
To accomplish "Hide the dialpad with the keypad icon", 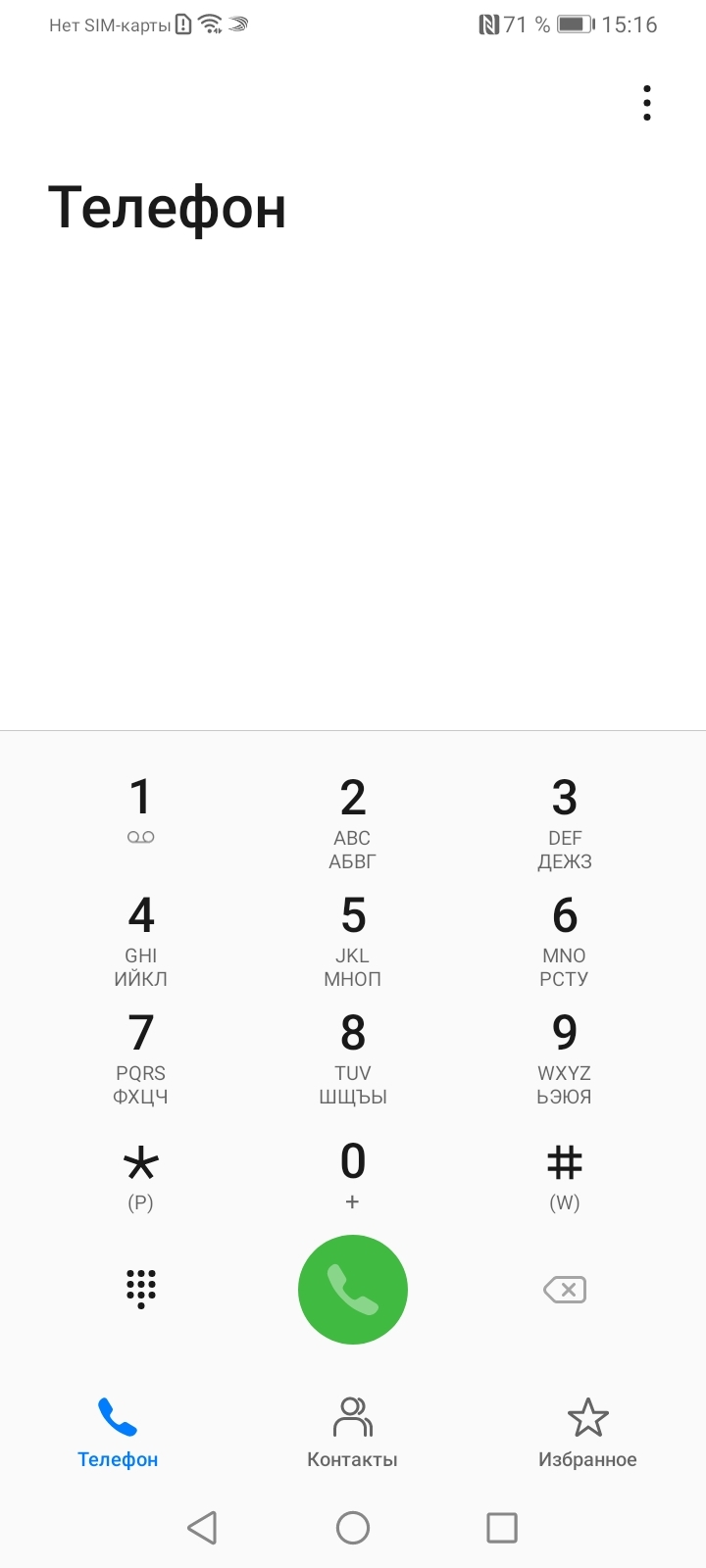I will [141, 1289].
